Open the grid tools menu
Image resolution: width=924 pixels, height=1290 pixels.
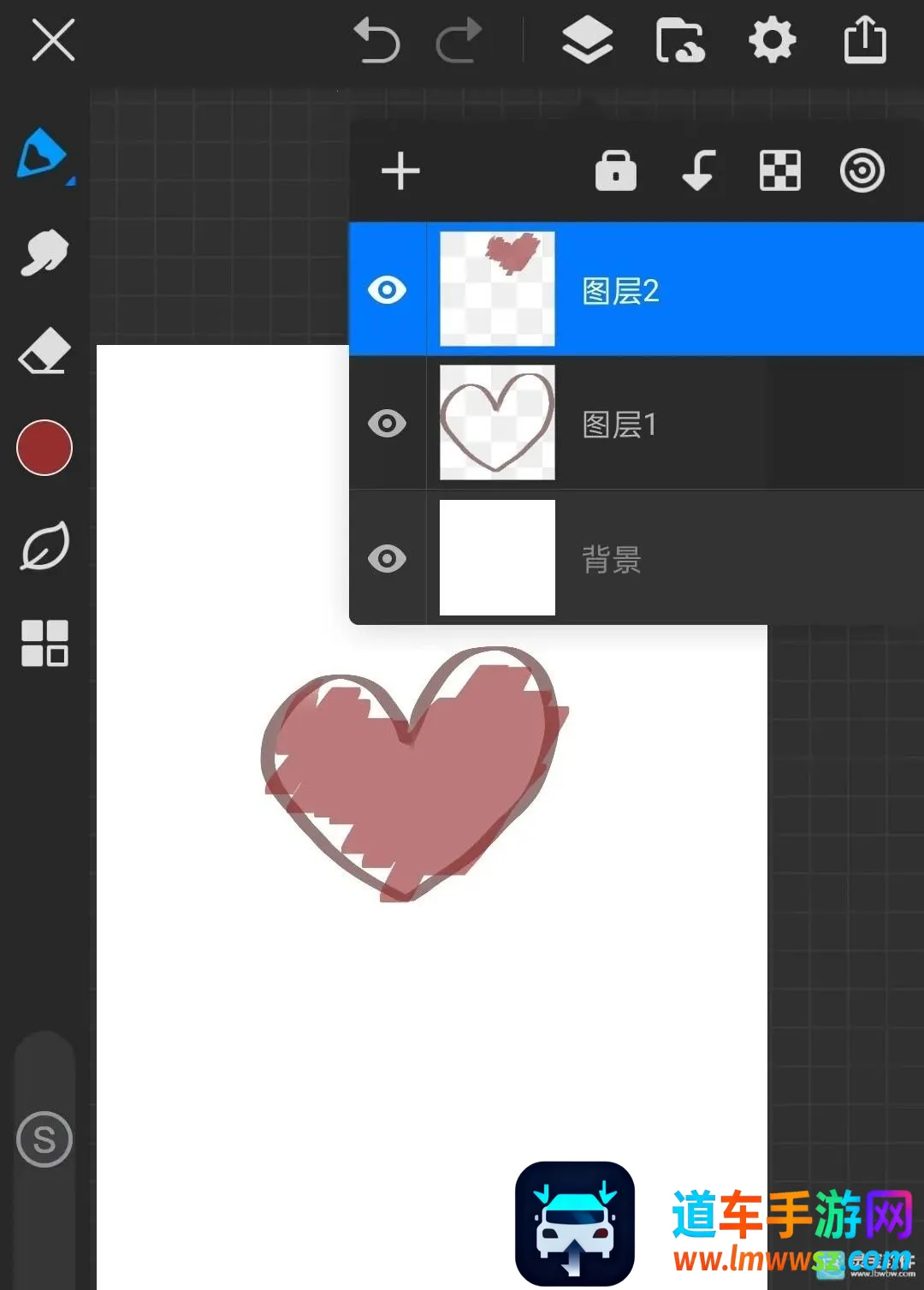pyautogui.click(x=44, y=643)
